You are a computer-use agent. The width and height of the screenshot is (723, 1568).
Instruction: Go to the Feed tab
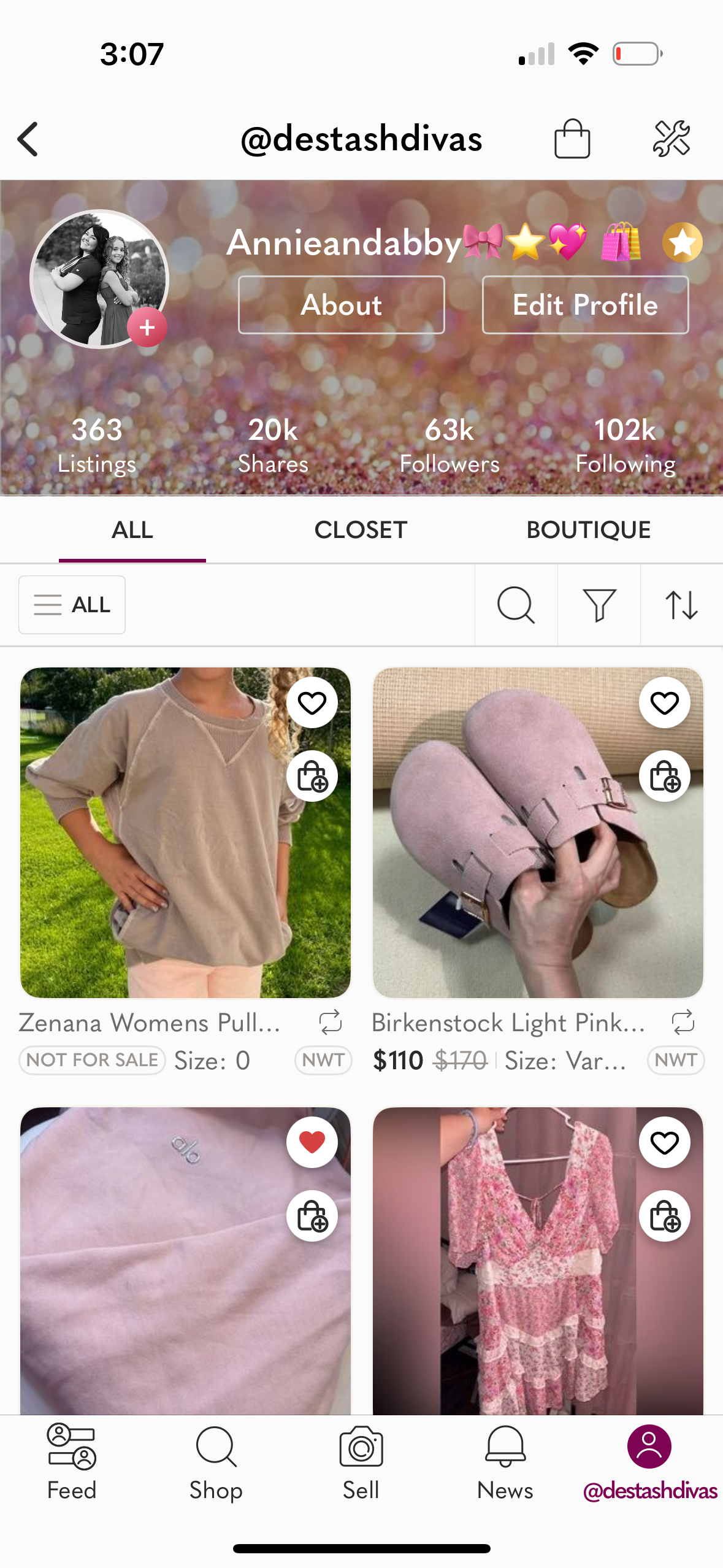[x=72, y=1462]
